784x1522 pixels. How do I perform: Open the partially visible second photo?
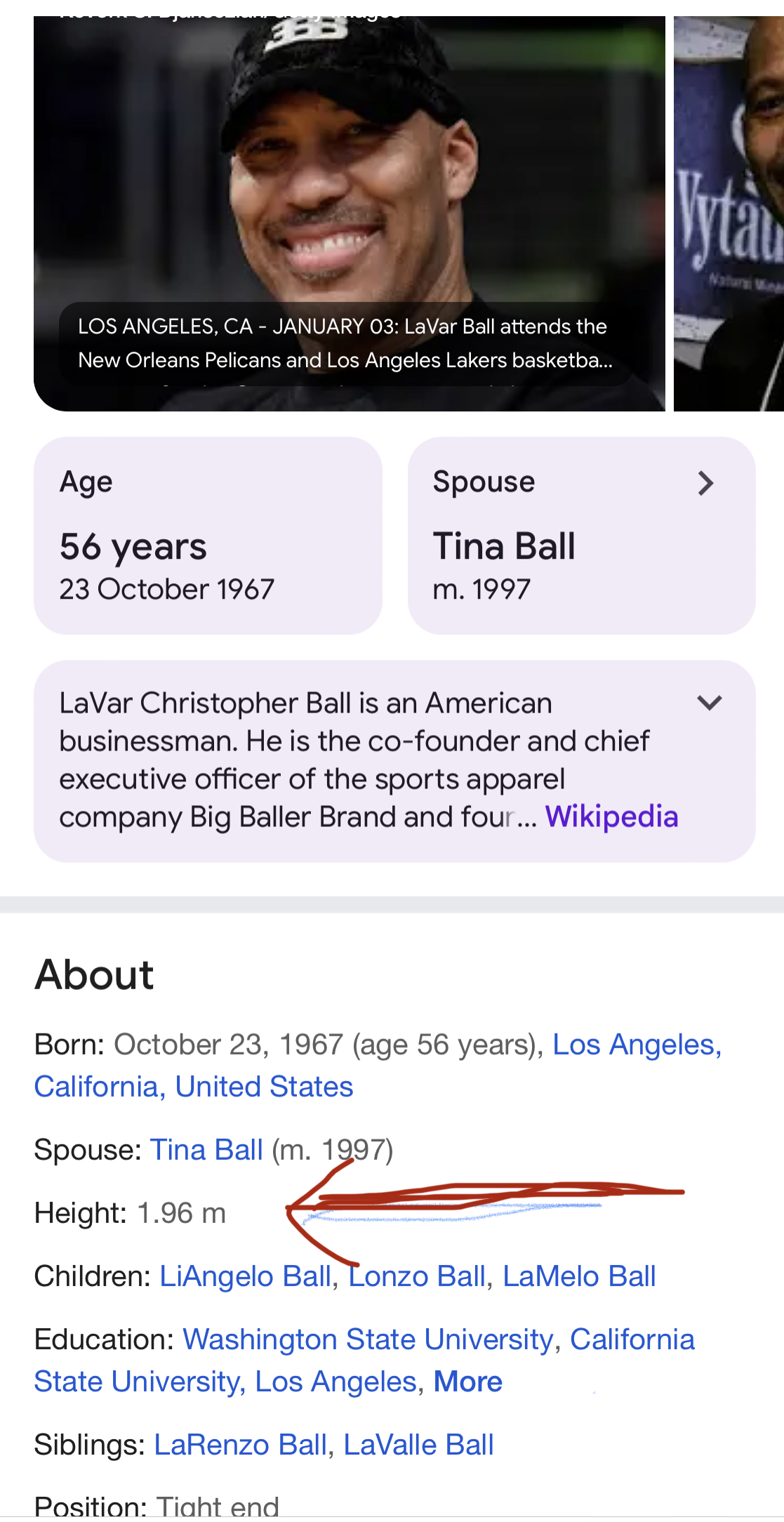729,211
